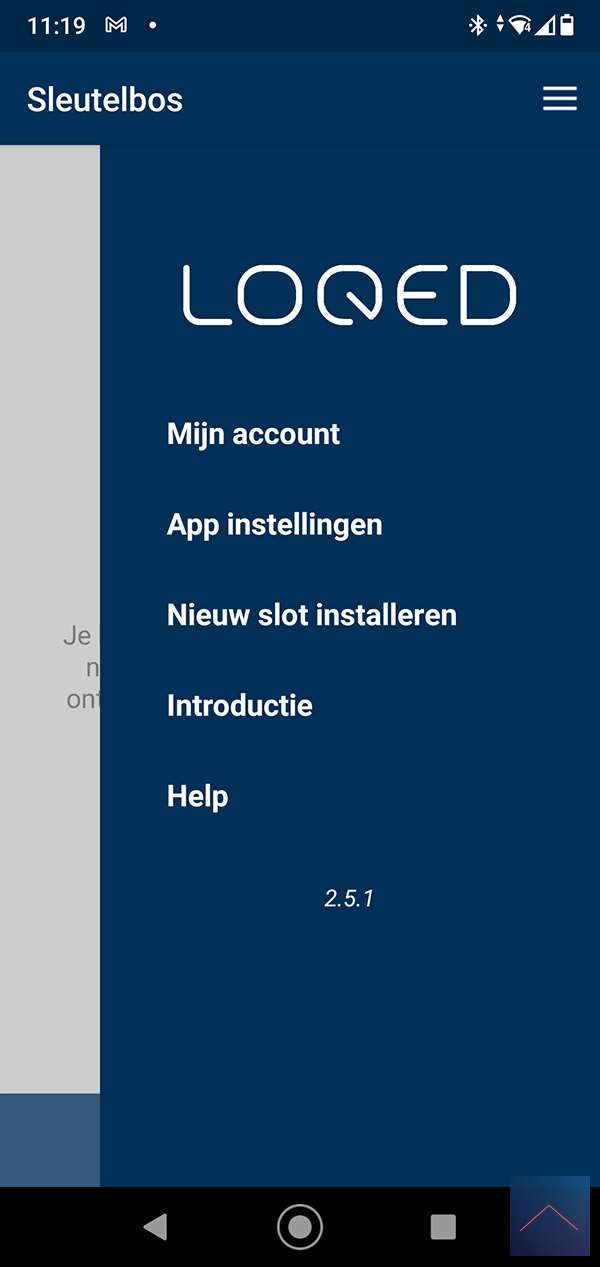The width and height of the screenshot is (600, 1267).
Task: Close the drawer via hamburger menu icon
Action: coord(559,98)
